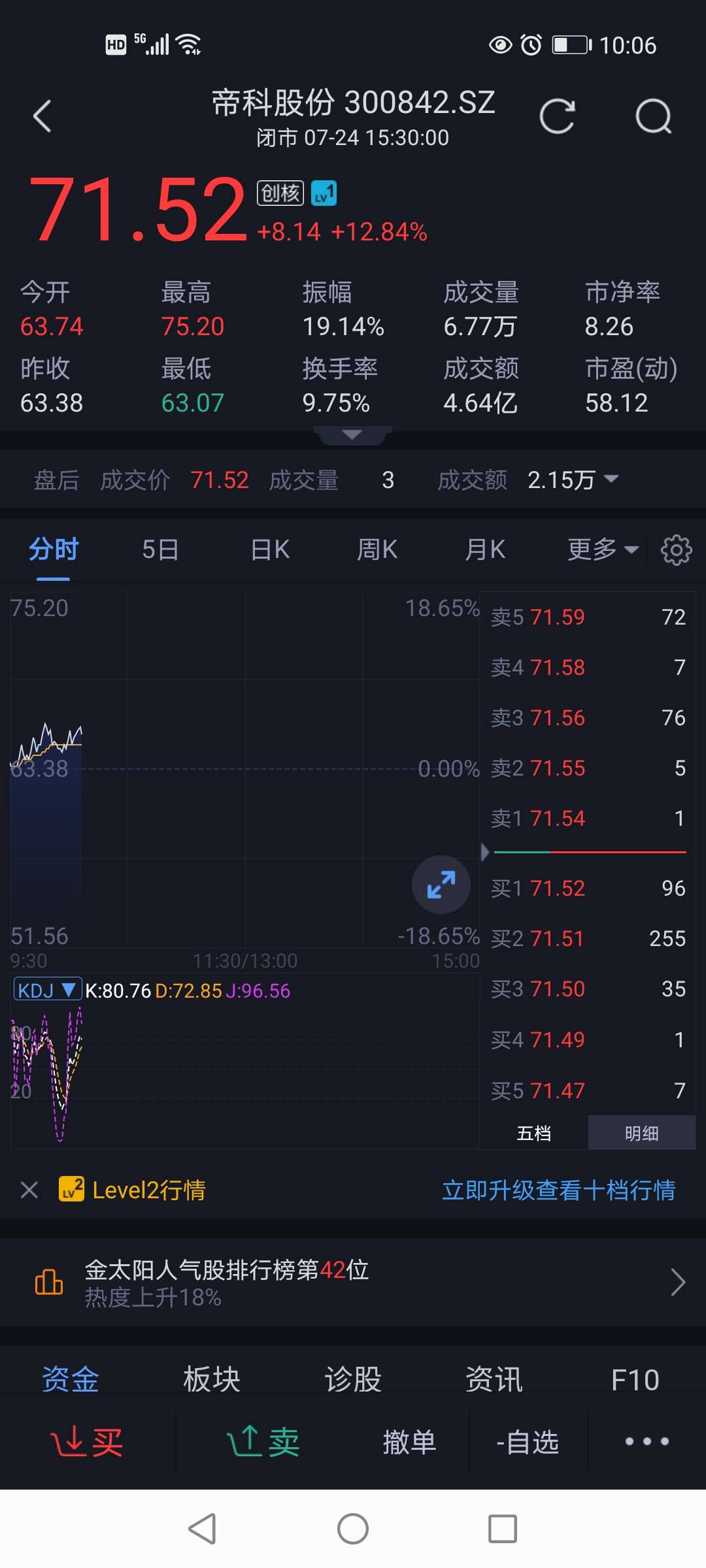Select the 月K chart tab
This screenshot has width=706, height=1568.
485,550
